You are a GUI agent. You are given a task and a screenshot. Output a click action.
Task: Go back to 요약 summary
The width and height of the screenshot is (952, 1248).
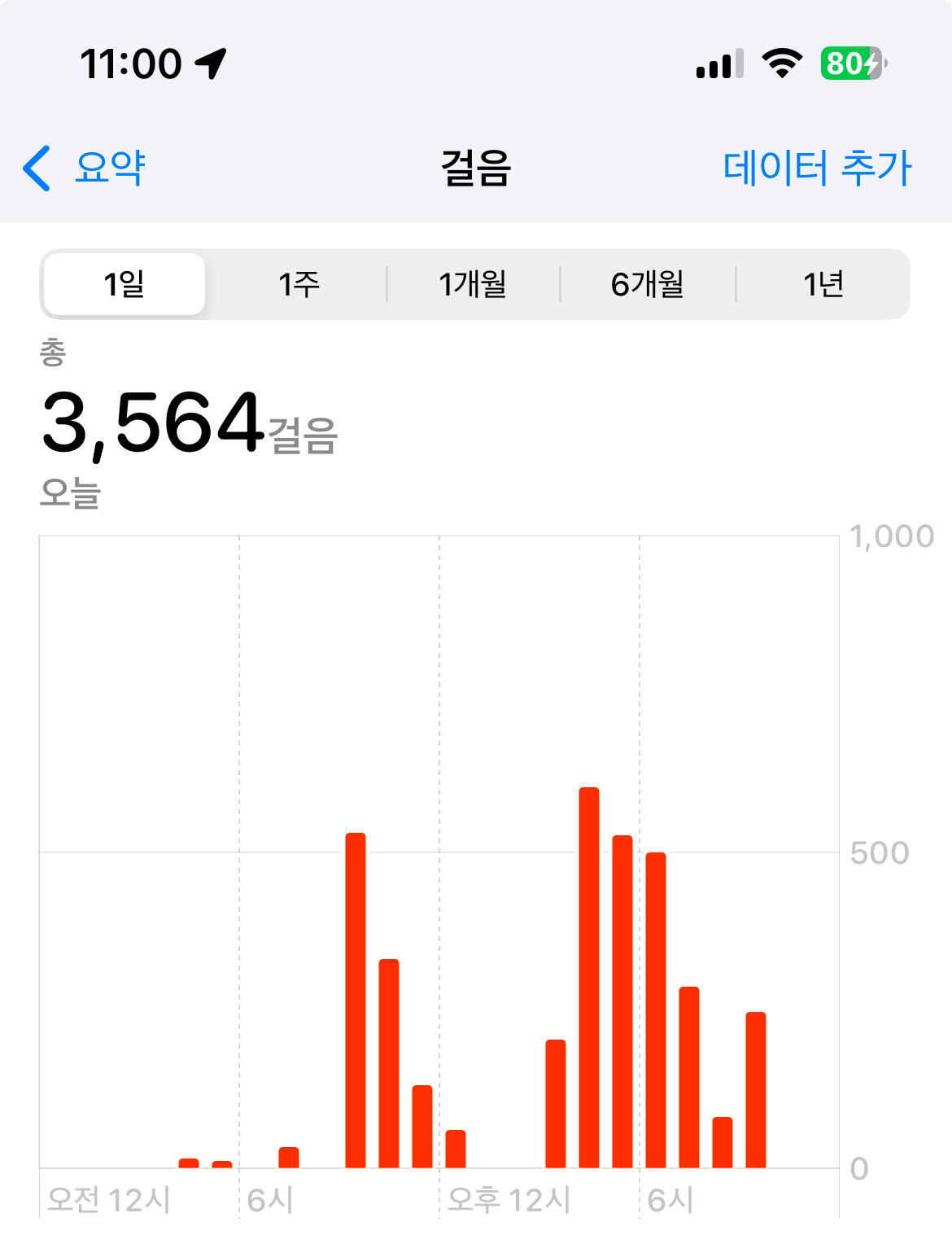pyautogui.click(x=85, y=169)
